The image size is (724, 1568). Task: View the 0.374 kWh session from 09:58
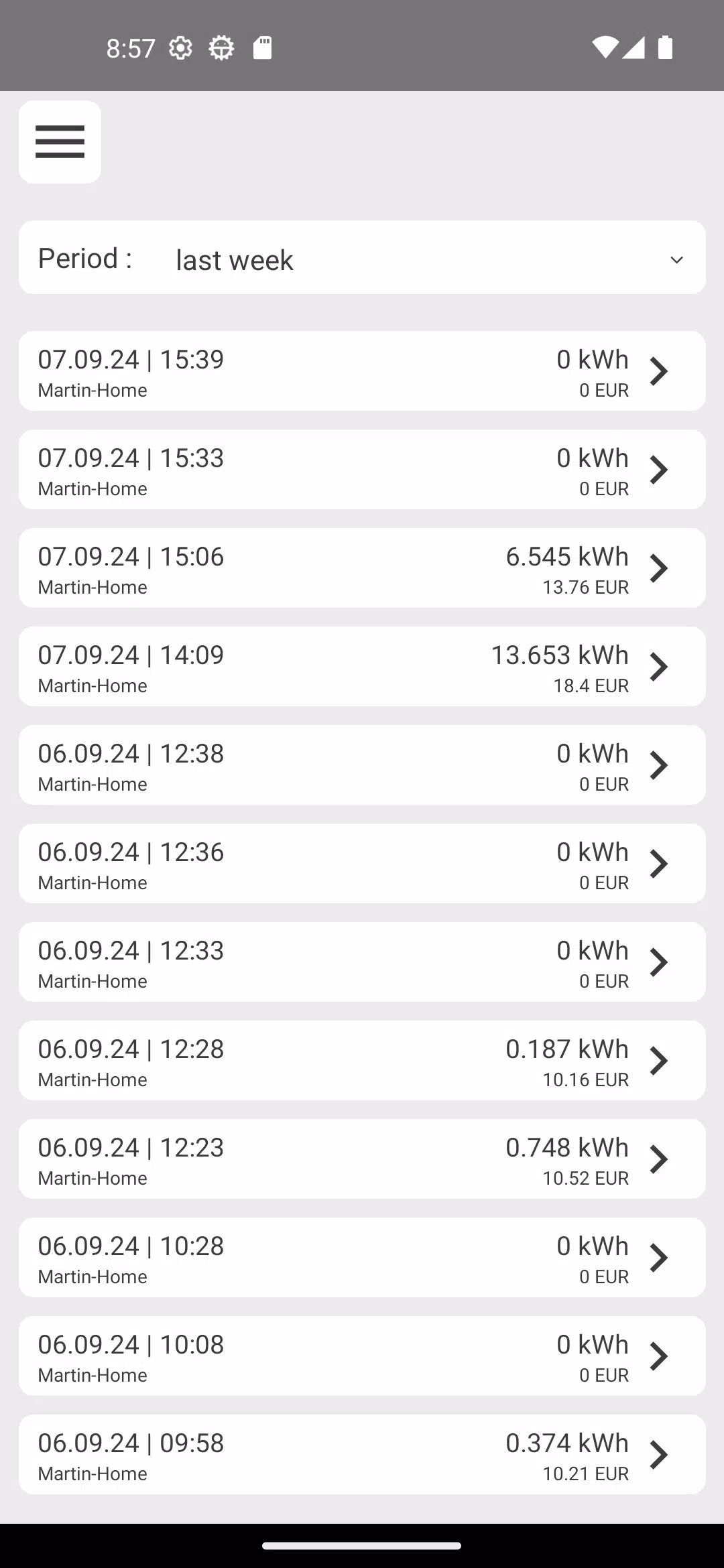coord(362,1454)
